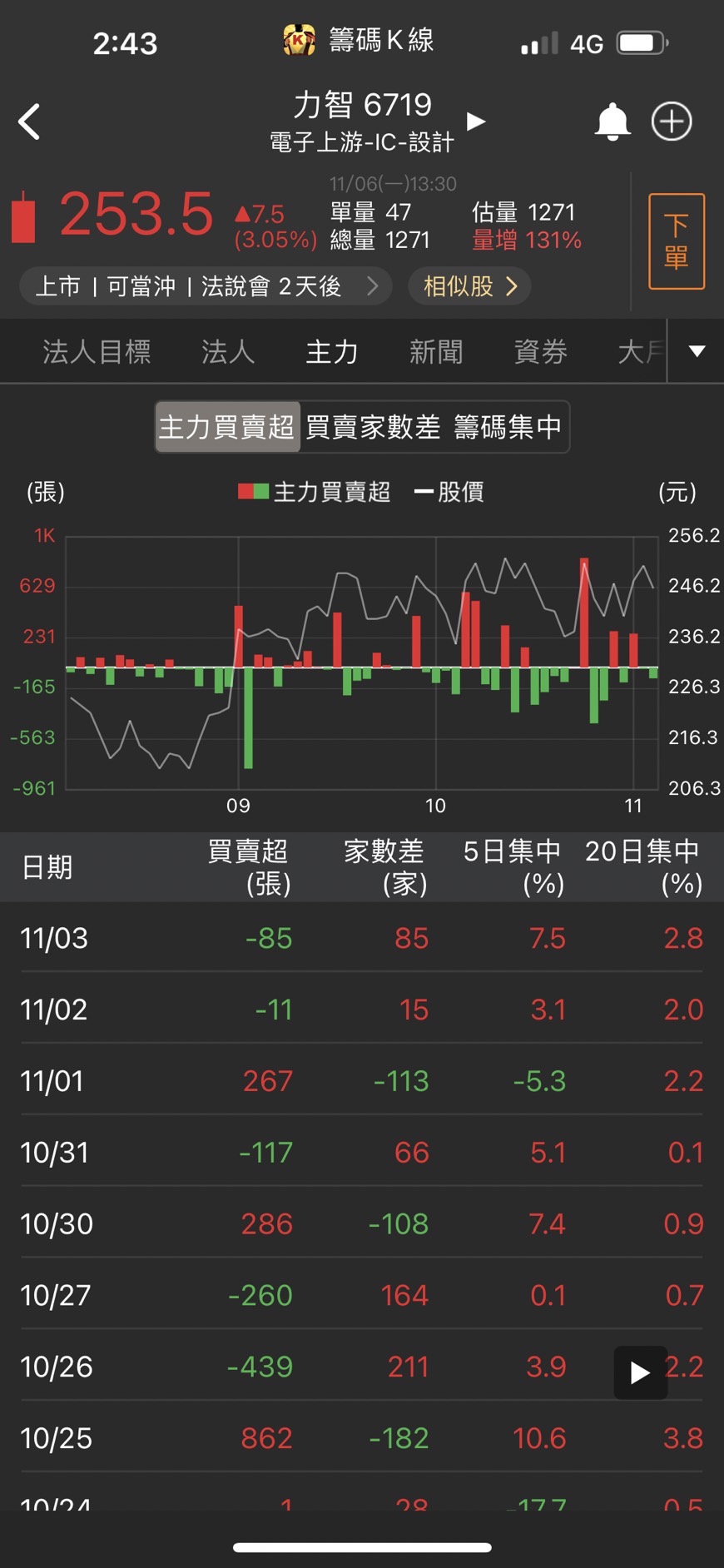Play the stock animation next to 力智 6719

click(476, 122)
